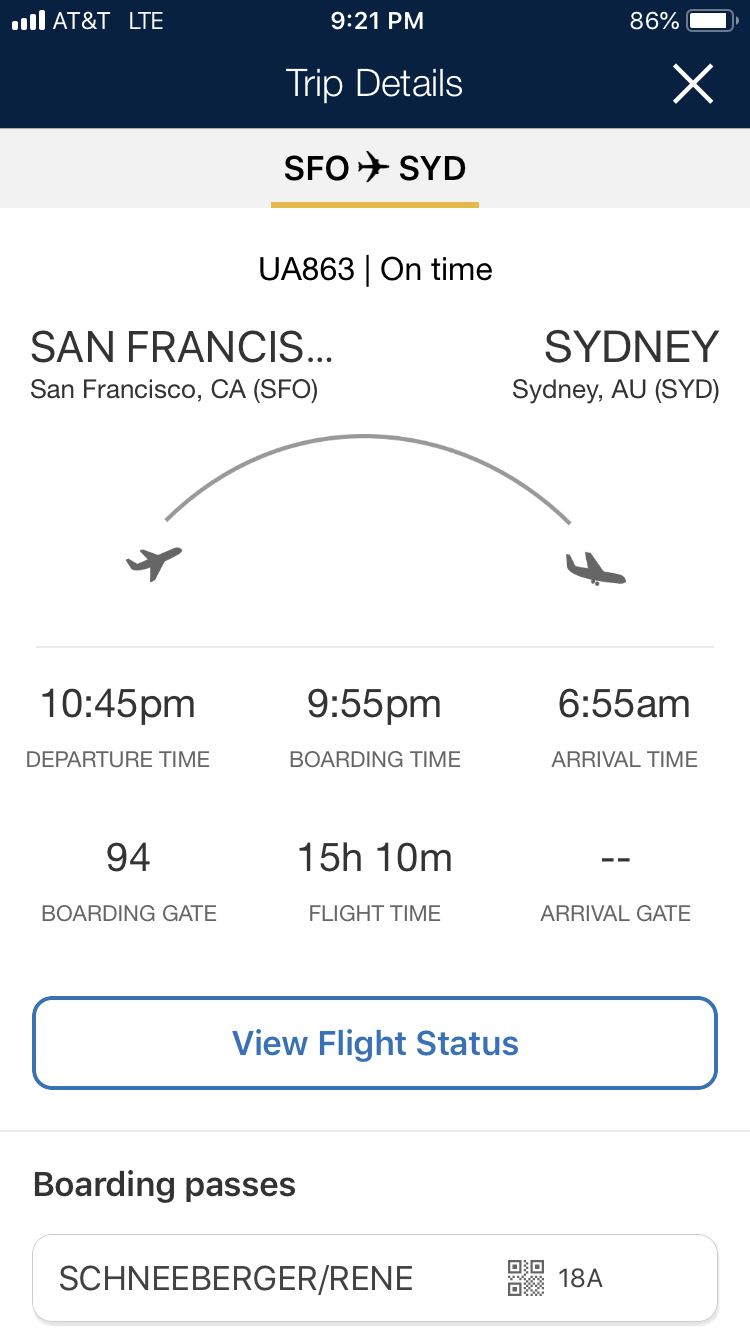Open the SCHNEEBERGER/RENE boarding pass
The height and width of the screenshot is (1334, 750).
tap(235, 1277)
